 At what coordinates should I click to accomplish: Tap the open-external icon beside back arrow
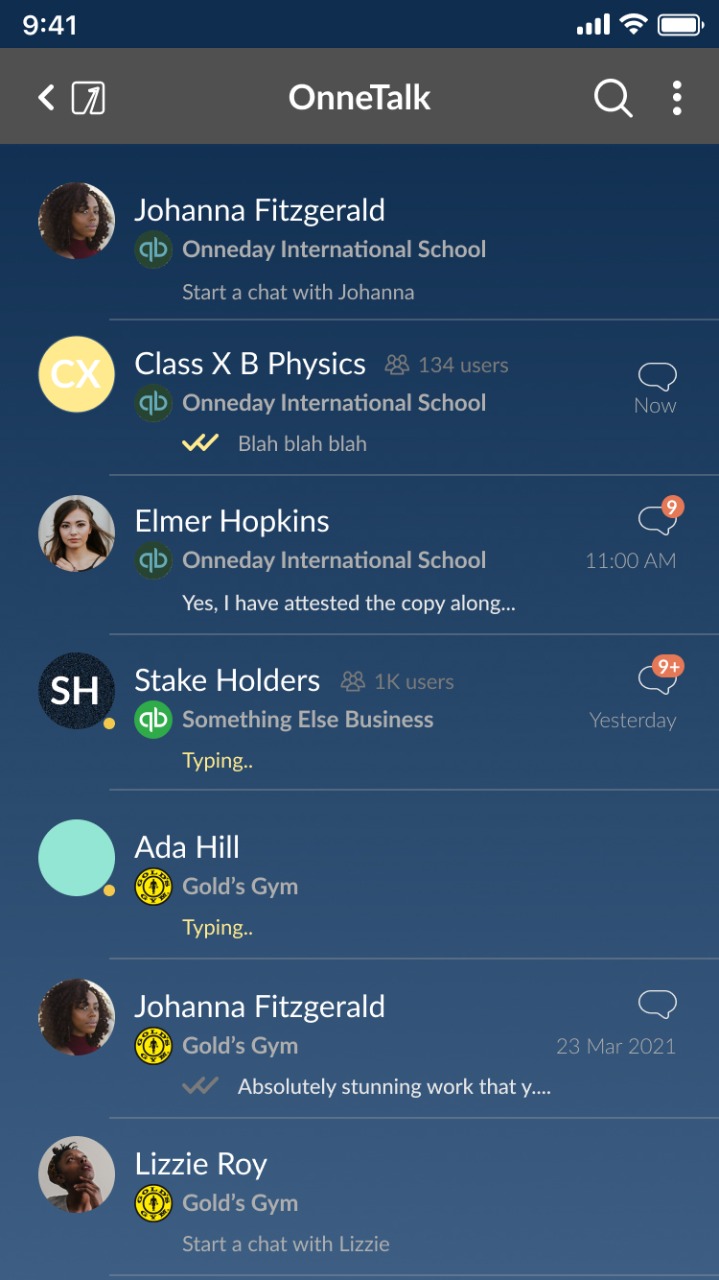click(89, 98)
